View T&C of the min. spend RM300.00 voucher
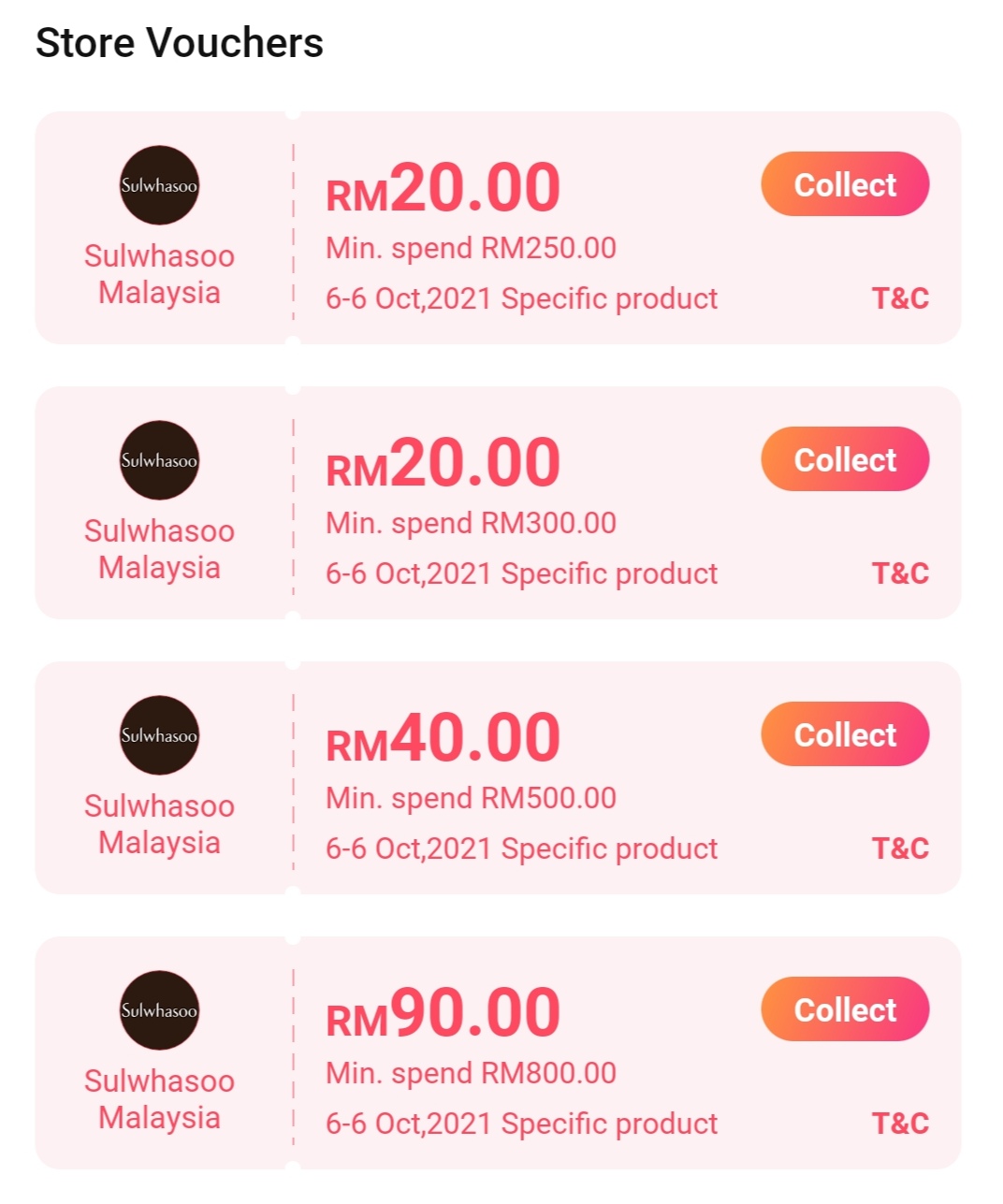The width and height of the screenshot is (1003, 1204). pyautogui.click(x=900, y=573)
